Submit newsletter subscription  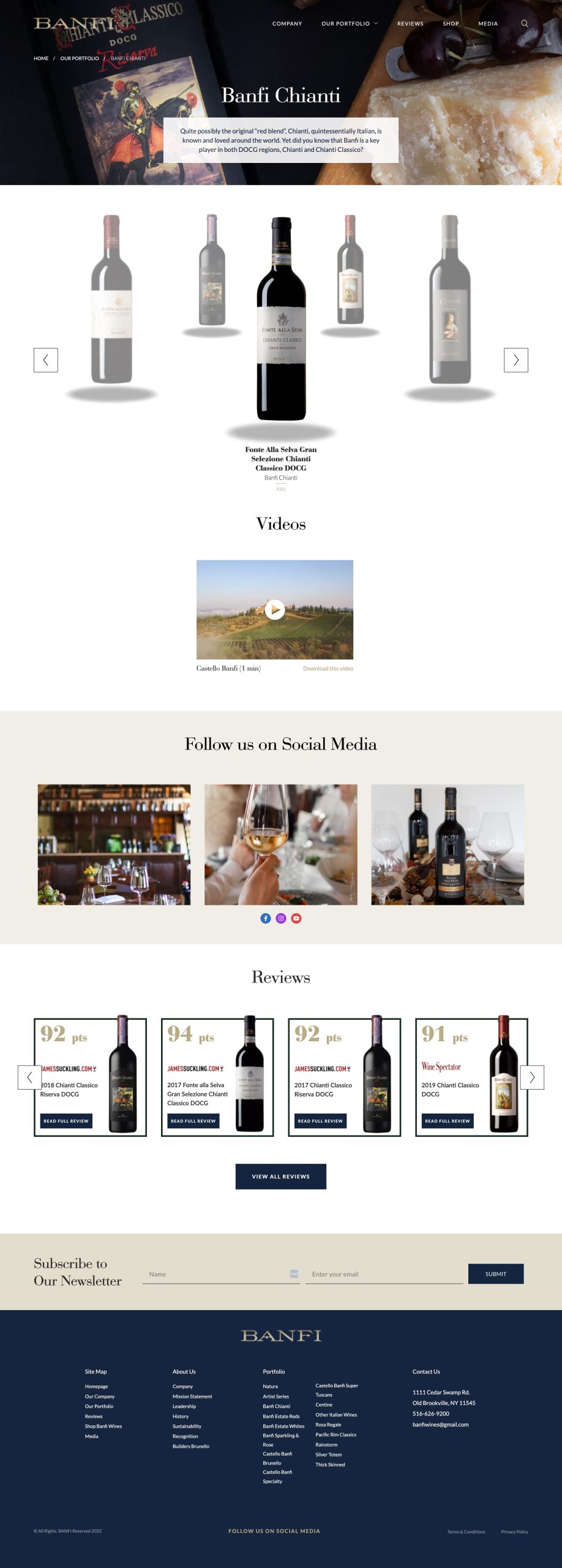[496, 1274]
